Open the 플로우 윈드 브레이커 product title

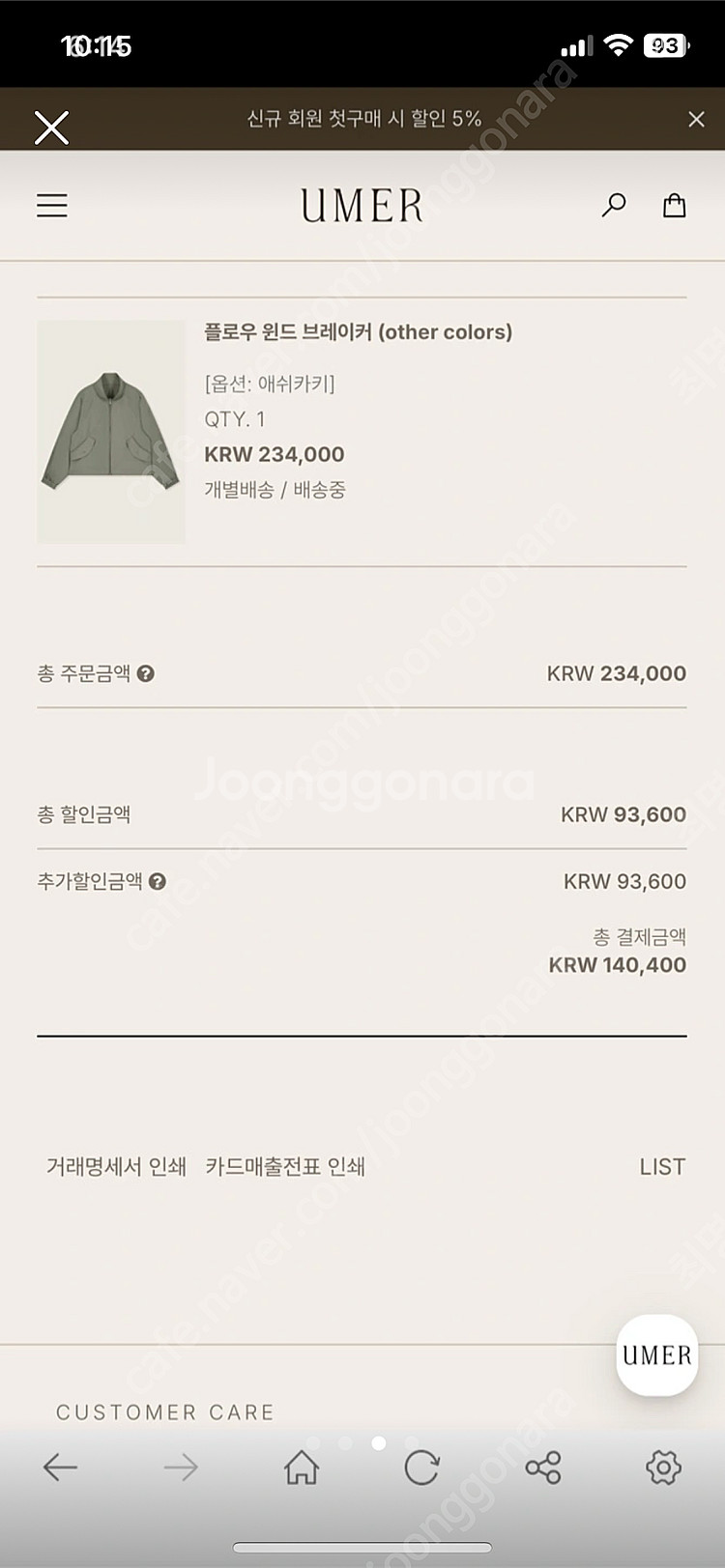coord(358,332)
